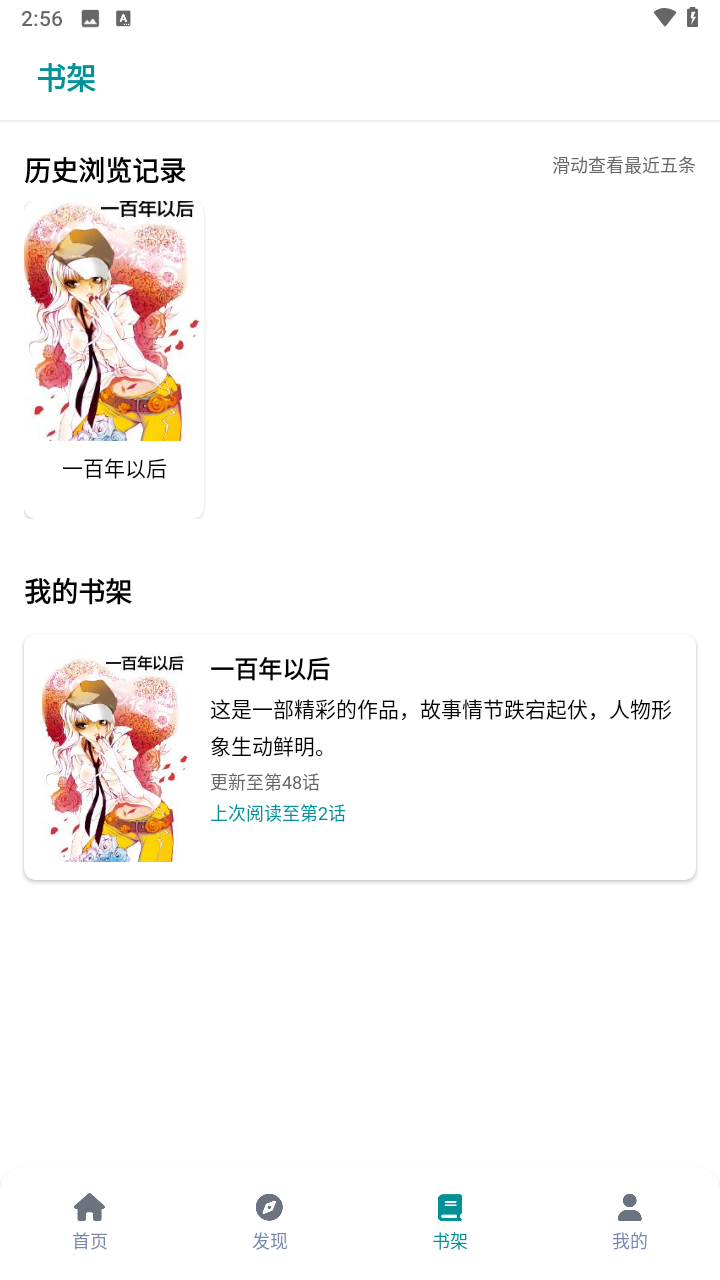720x1280 pixels.
Task: Open 一百年以后 card in 我的书架
Action: [360, 757]
